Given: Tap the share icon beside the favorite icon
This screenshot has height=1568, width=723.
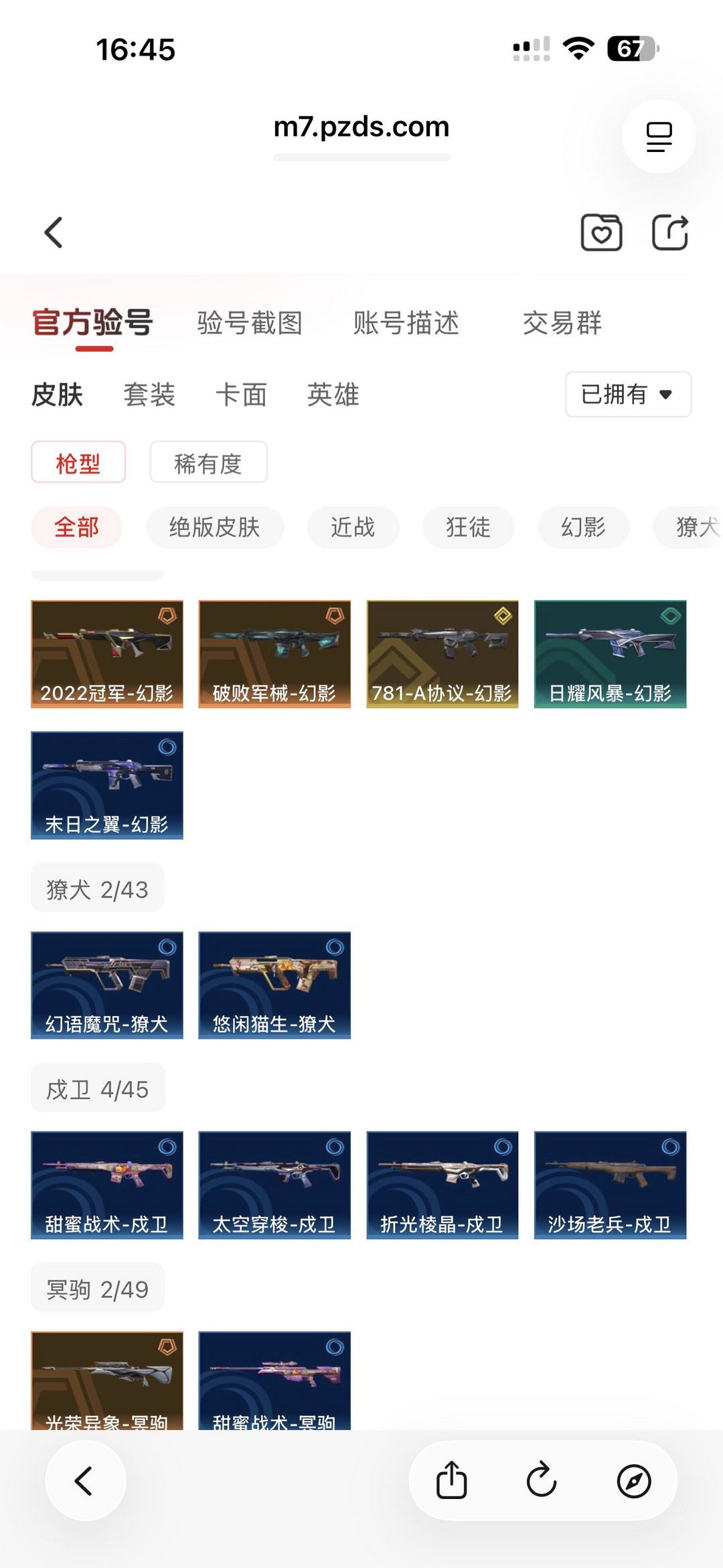Looking at the screenshot, I should point(670,232).
